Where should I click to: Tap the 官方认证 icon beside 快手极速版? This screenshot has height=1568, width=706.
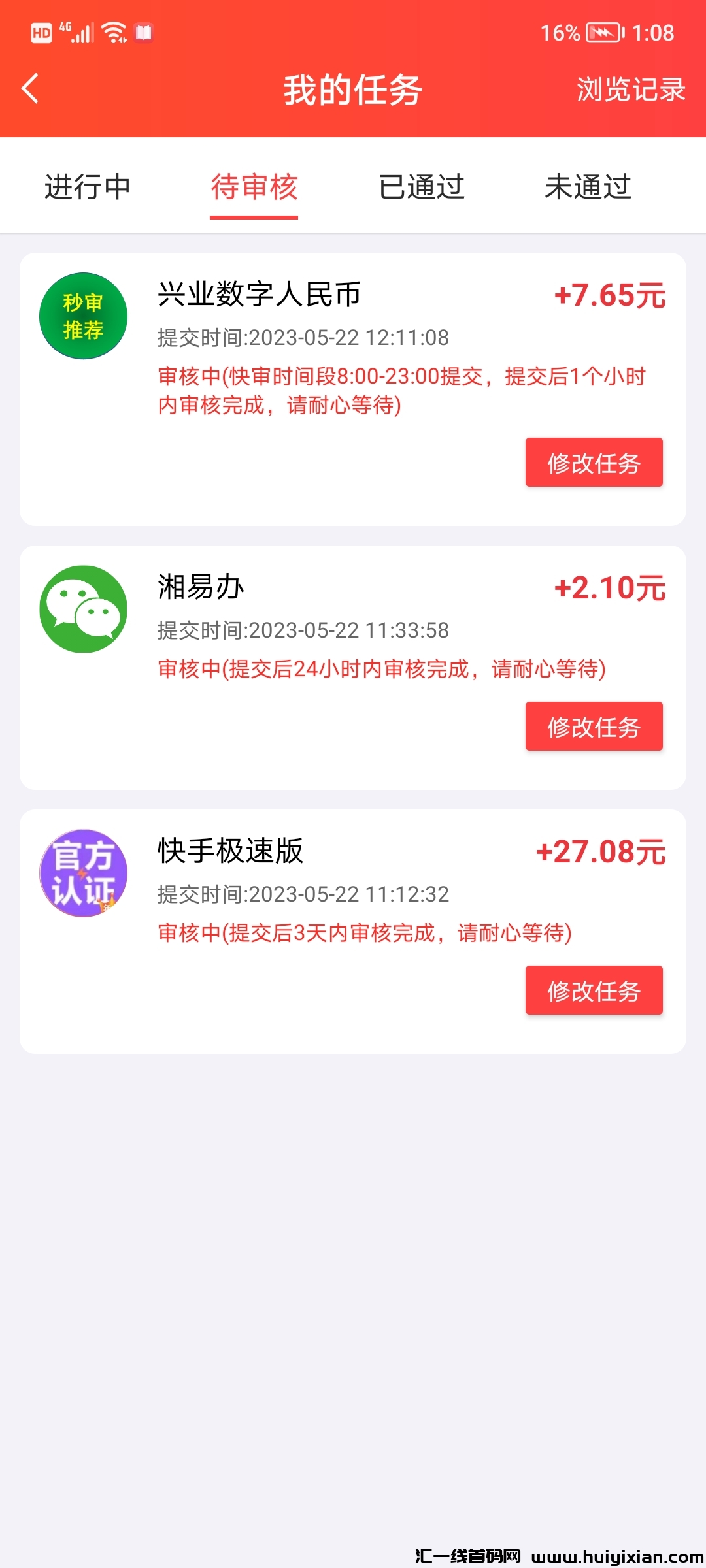coord(84,874)
